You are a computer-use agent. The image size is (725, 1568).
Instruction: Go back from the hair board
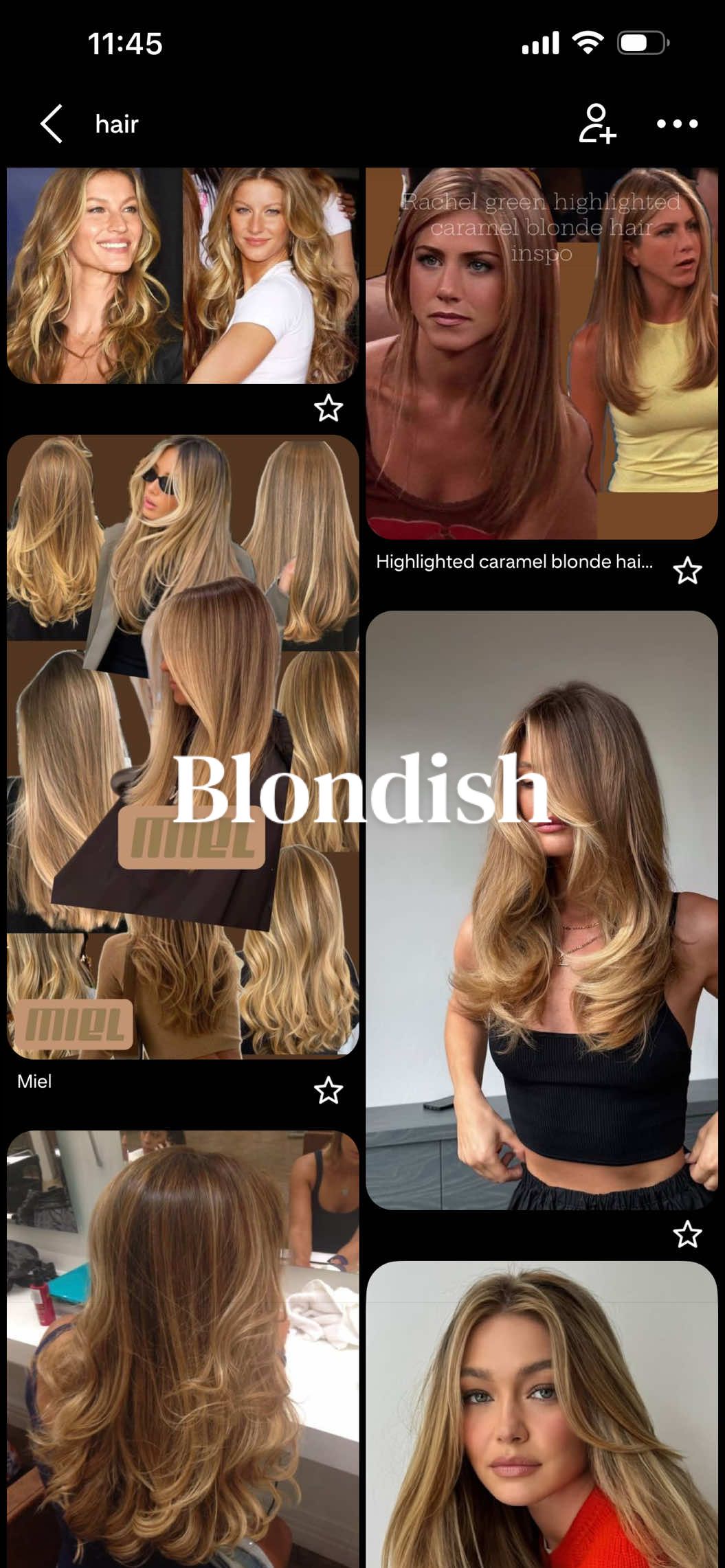pos(52,124)
